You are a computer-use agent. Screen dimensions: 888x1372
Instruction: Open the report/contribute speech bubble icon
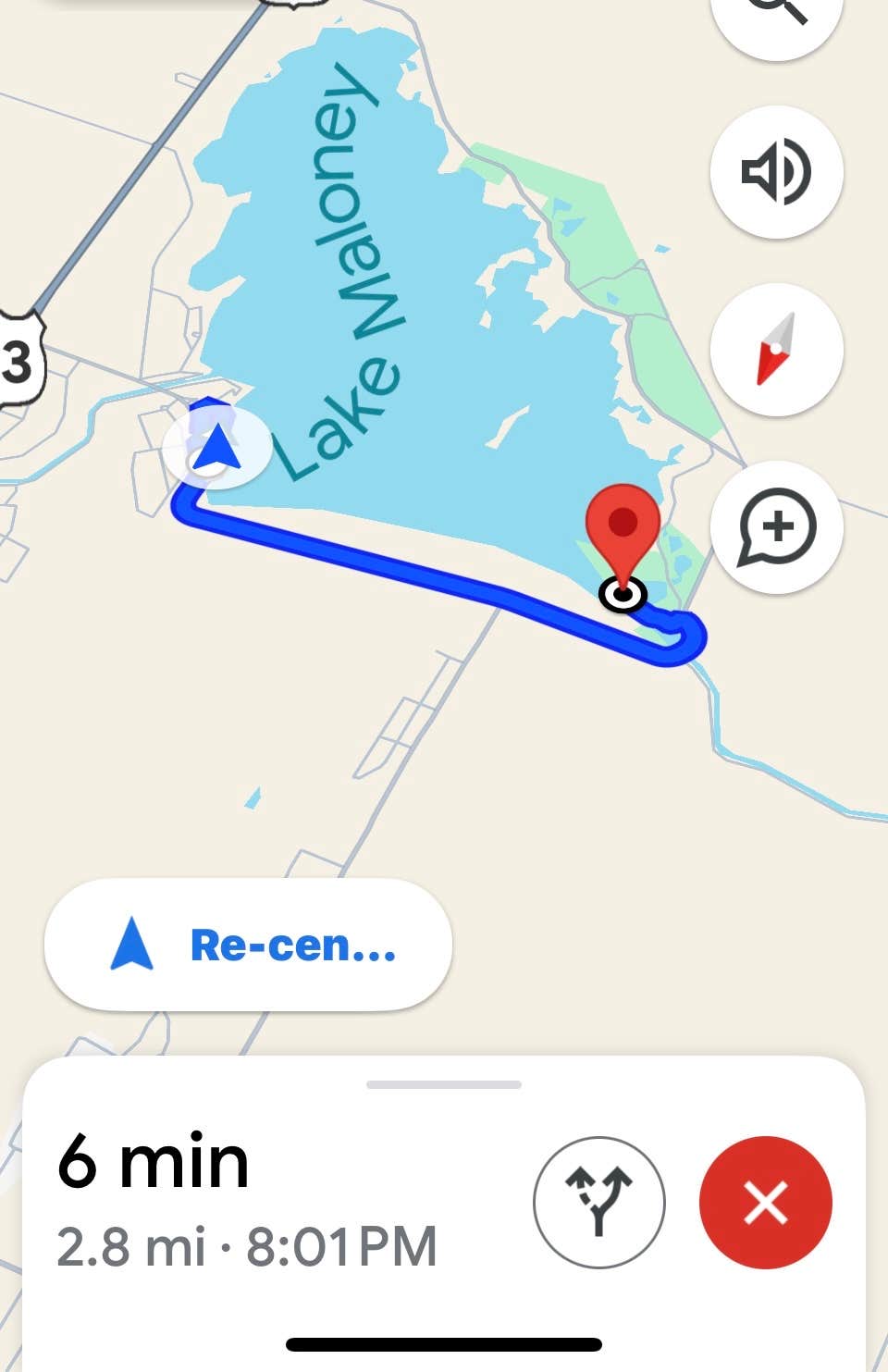(776, 527)
